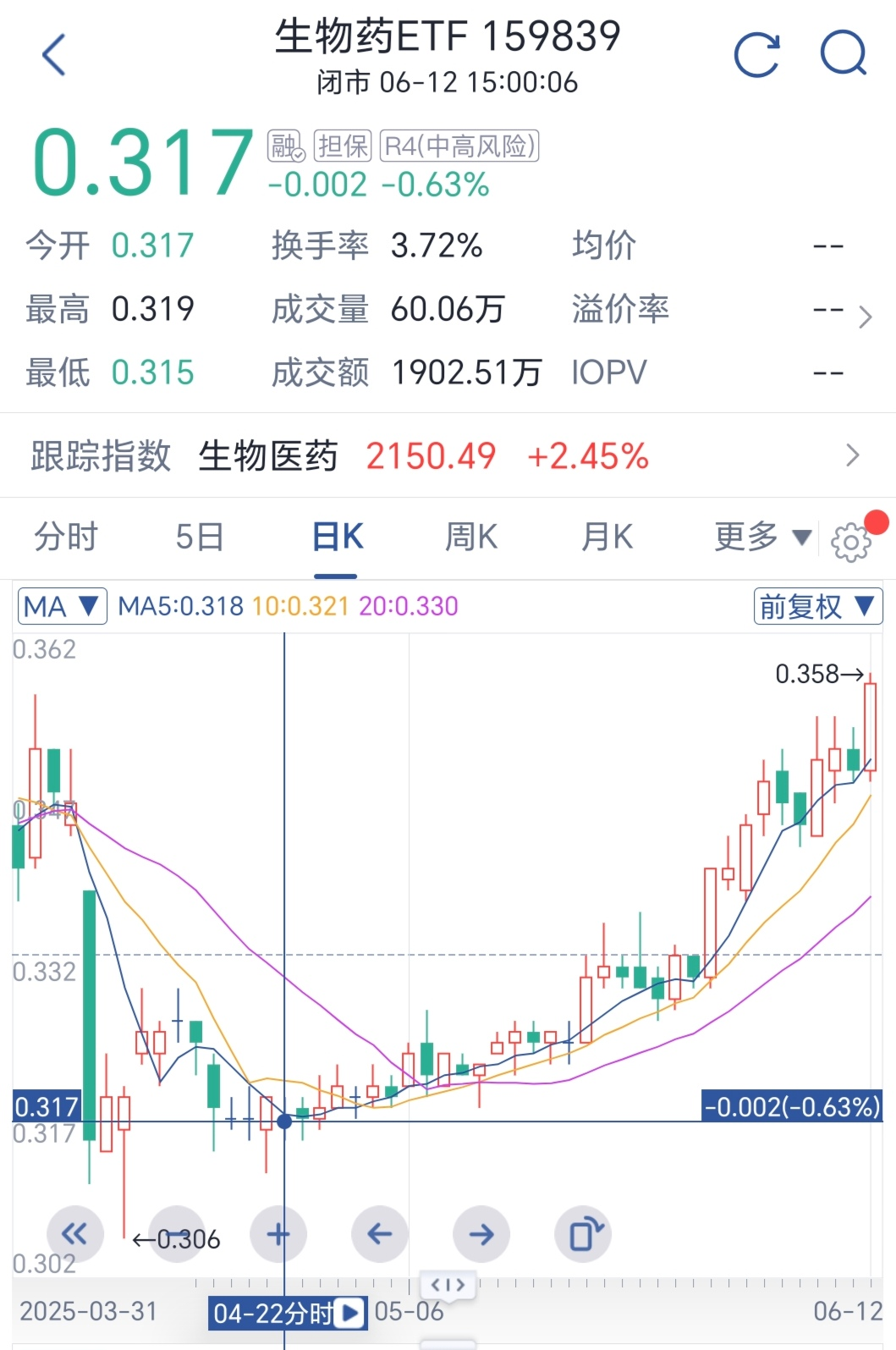Image resolution: width=896 pixels, height=1350 pixels.
Task: Move crosshair one day left
Action: tap(380, 1234)
